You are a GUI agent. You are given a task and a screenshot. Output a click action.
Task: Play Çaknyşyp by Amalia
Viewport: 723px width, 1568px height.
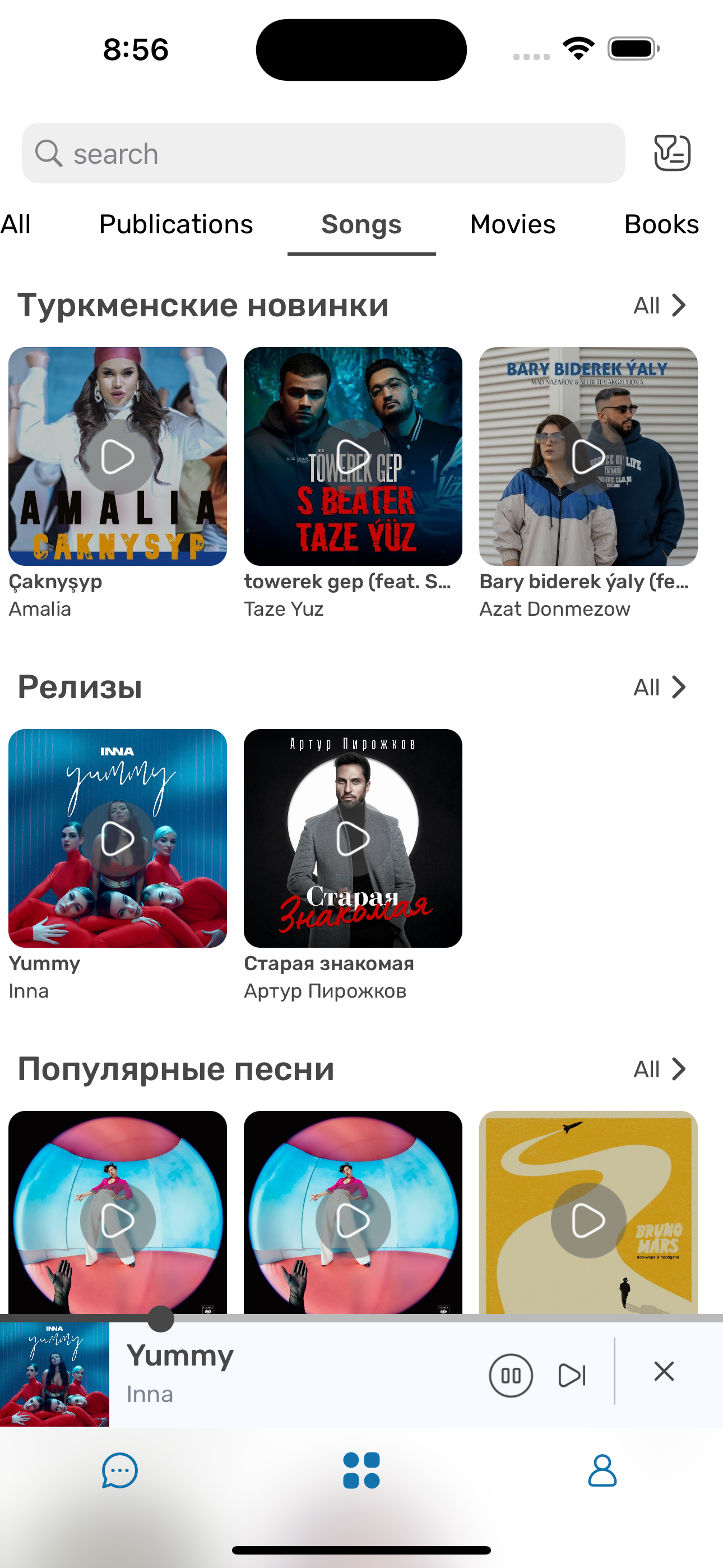pos(118,456)
